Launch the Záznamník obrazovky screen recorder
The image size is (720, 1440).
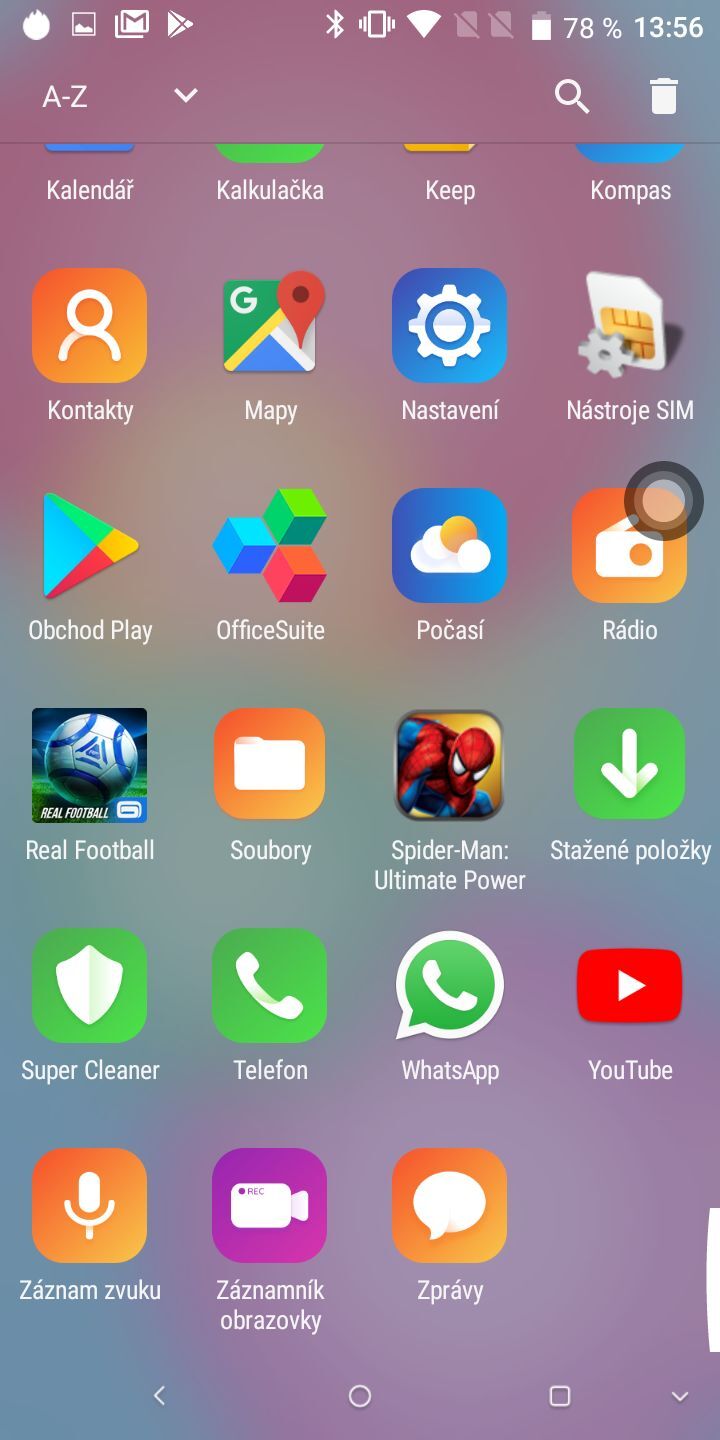click(x=270, y=1205)
